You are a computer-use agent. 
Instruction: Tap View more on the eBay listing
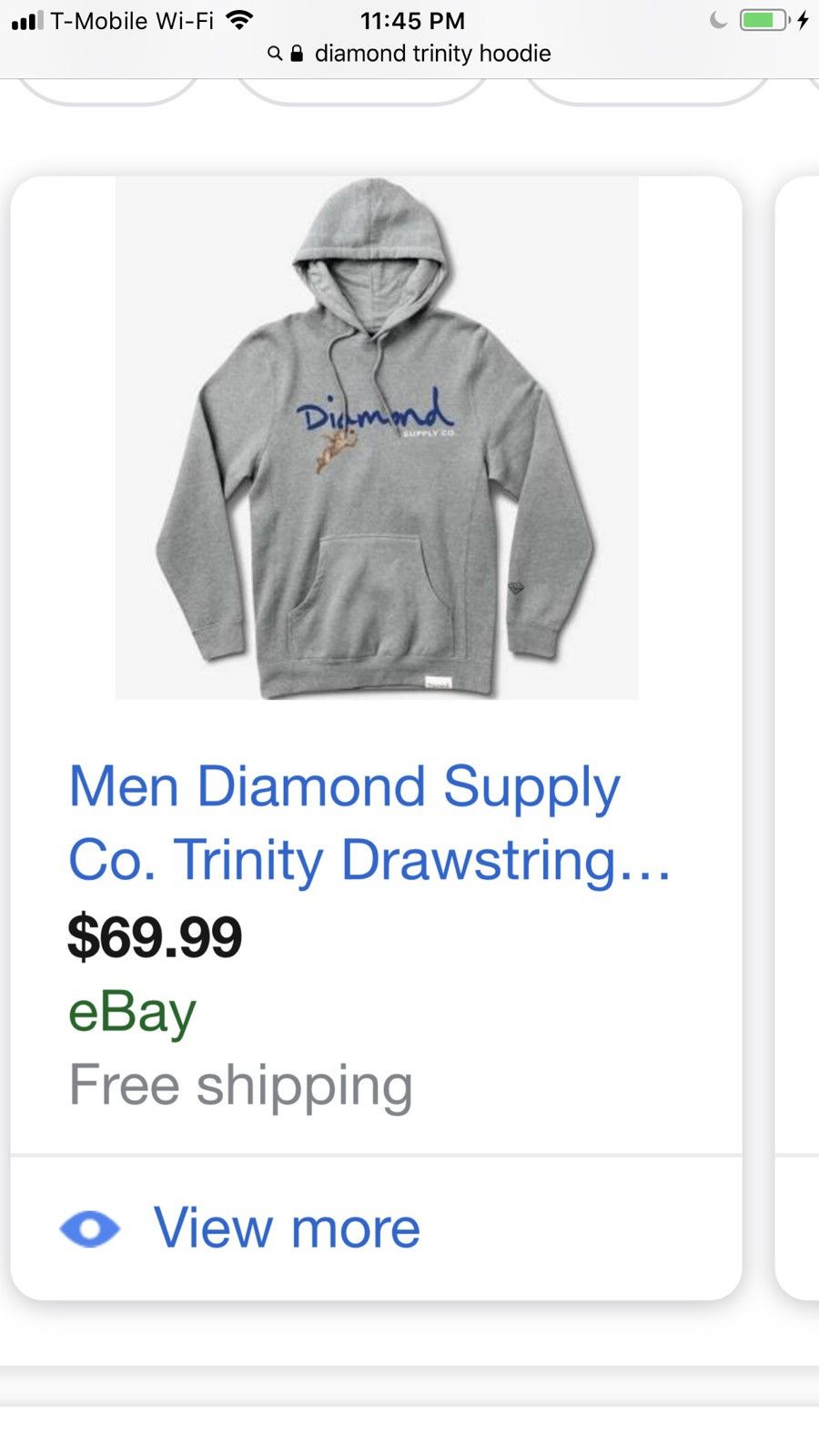286,1228
